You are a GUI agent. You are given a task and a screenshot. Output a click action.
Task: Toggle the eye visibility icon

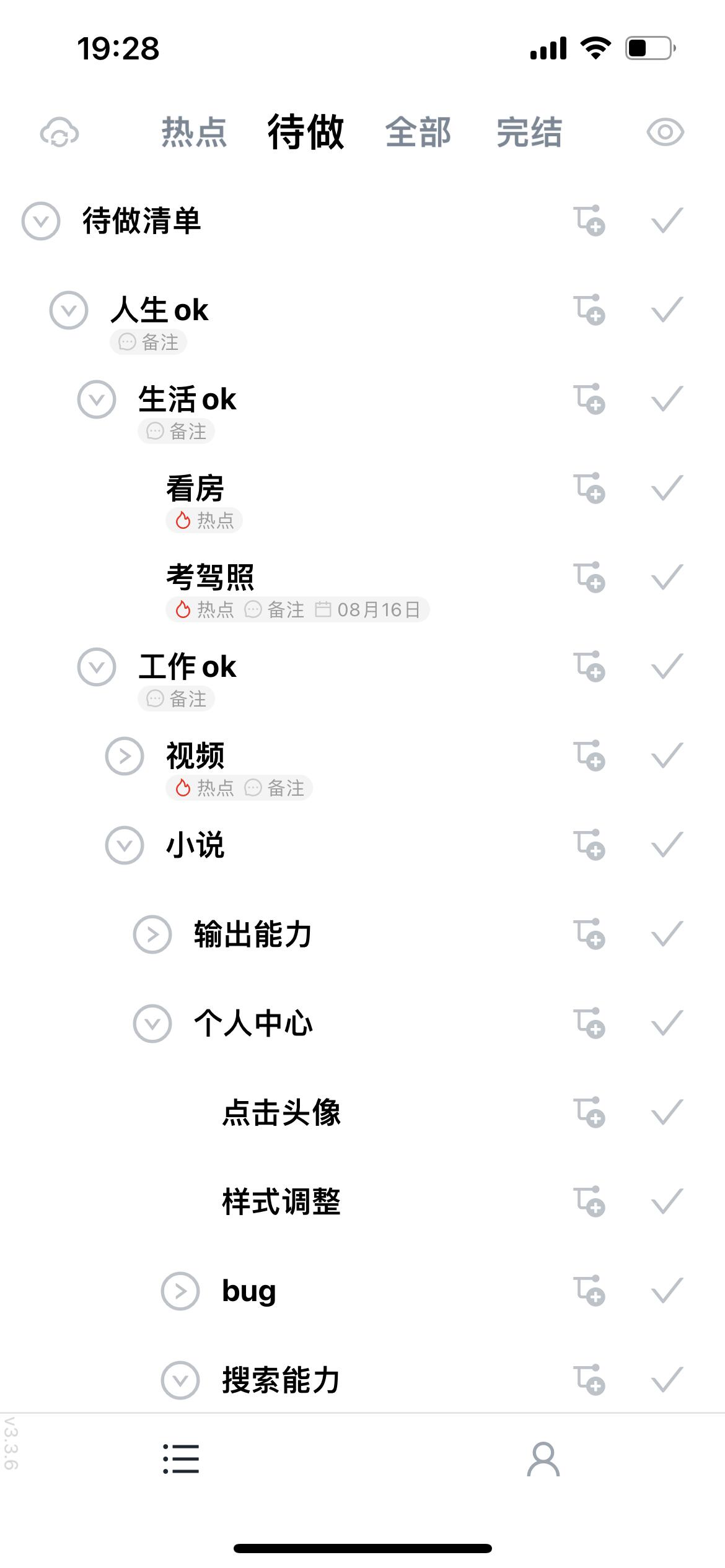(x=665, y=133)
